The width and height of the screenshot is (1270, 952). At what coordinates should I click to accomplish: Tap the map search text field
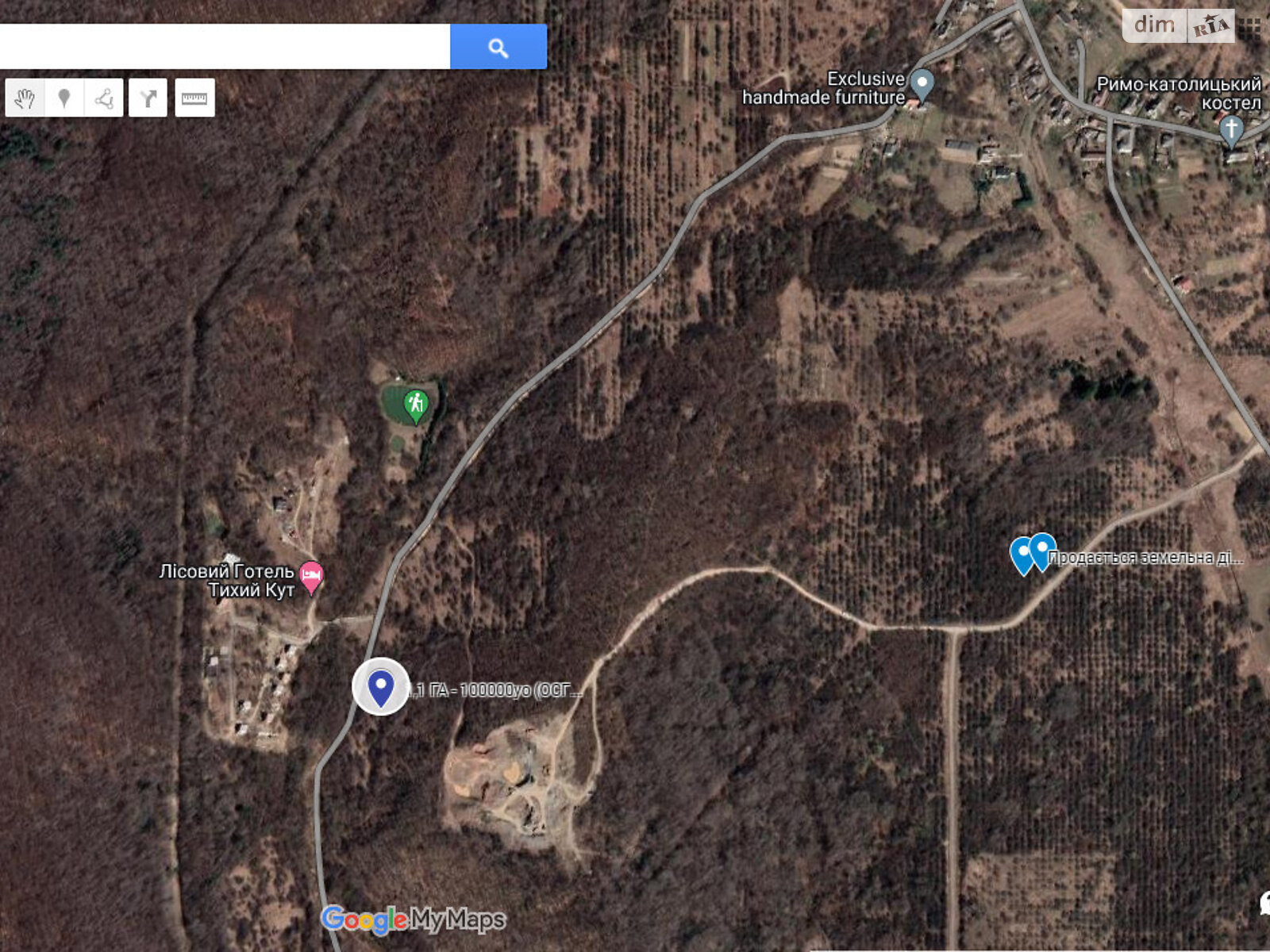[x=225, y=47]
